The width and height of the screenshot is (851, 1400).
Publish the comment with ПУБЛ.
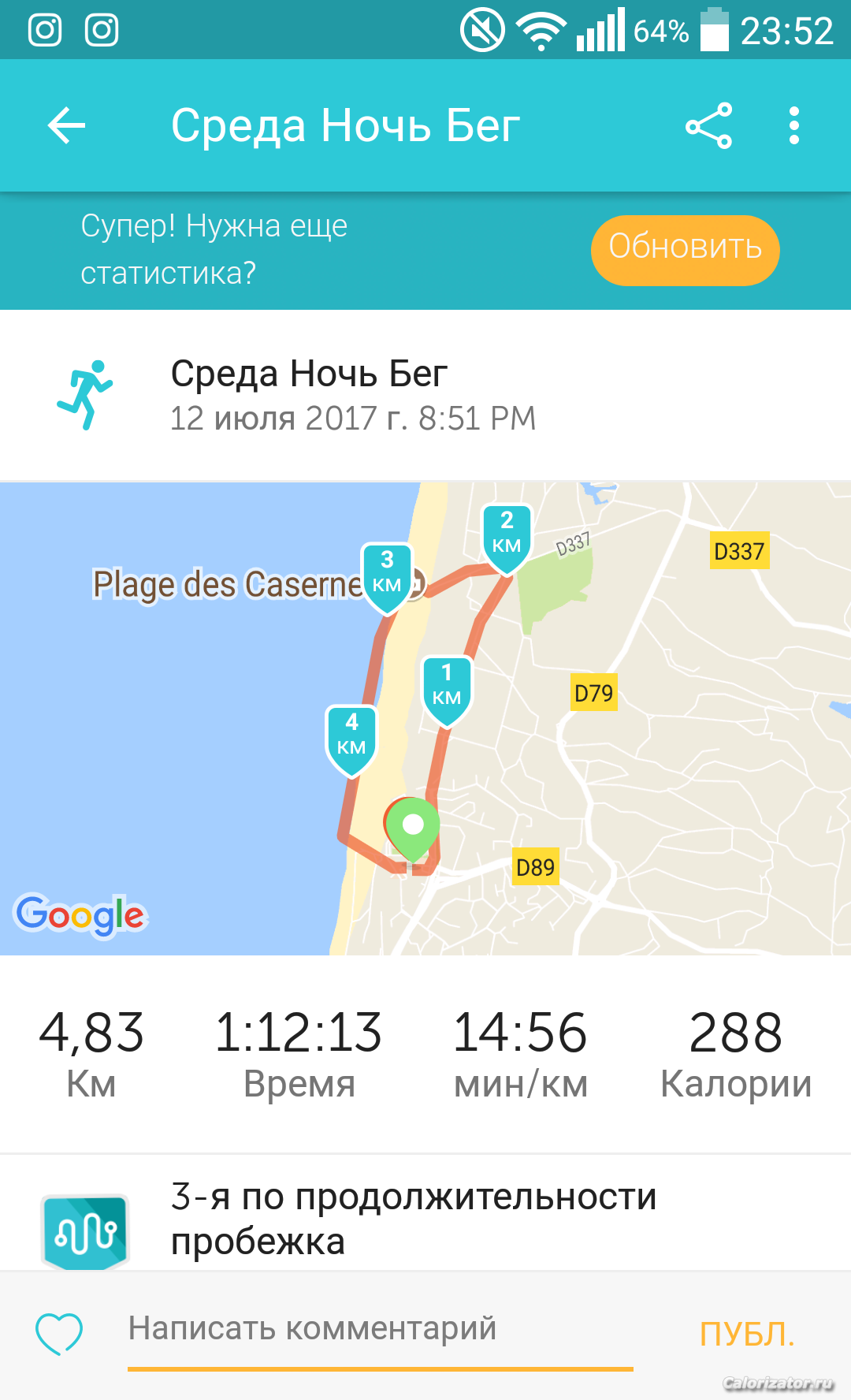point(747,1335)
